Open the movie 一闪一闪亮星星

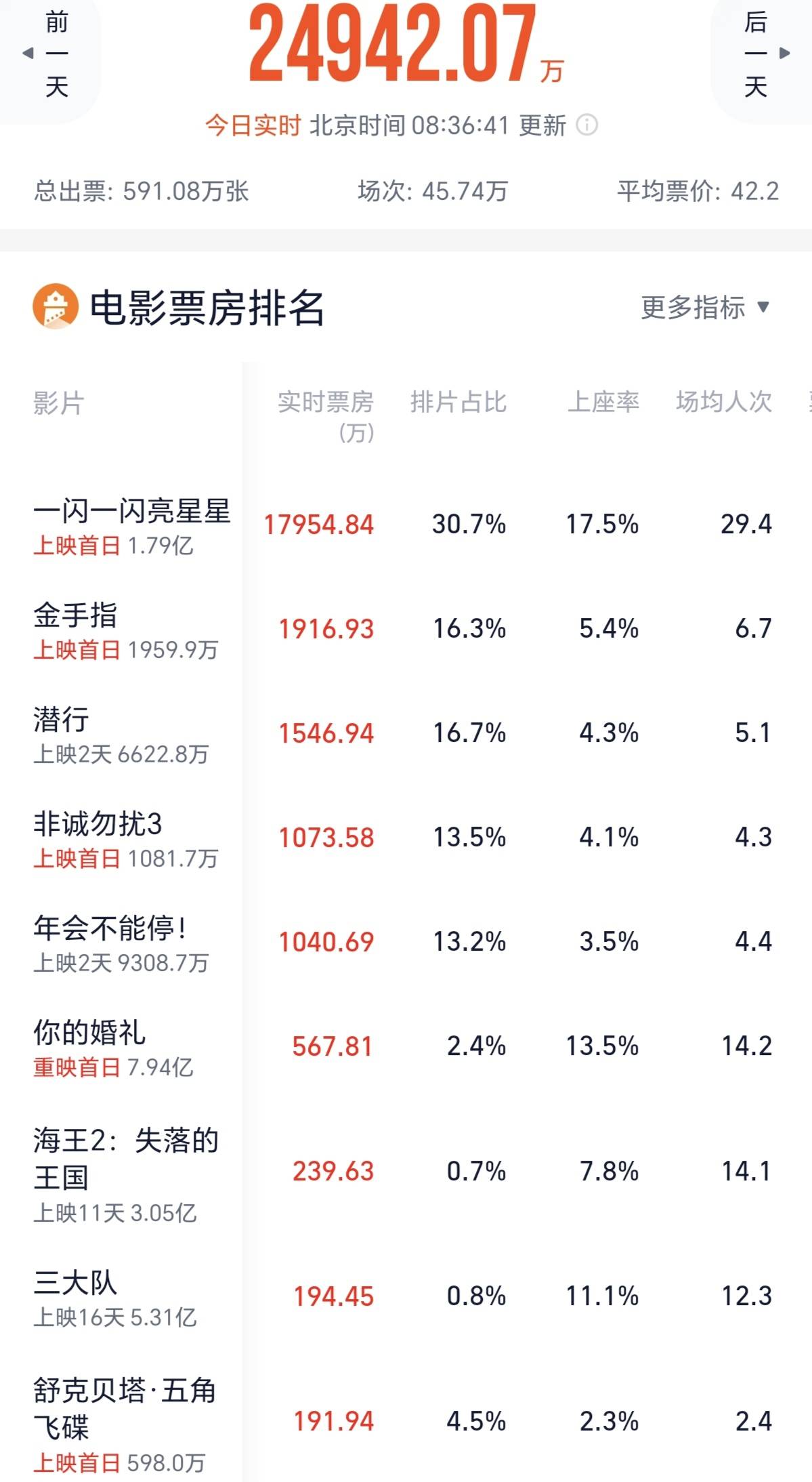coord(406,525)
